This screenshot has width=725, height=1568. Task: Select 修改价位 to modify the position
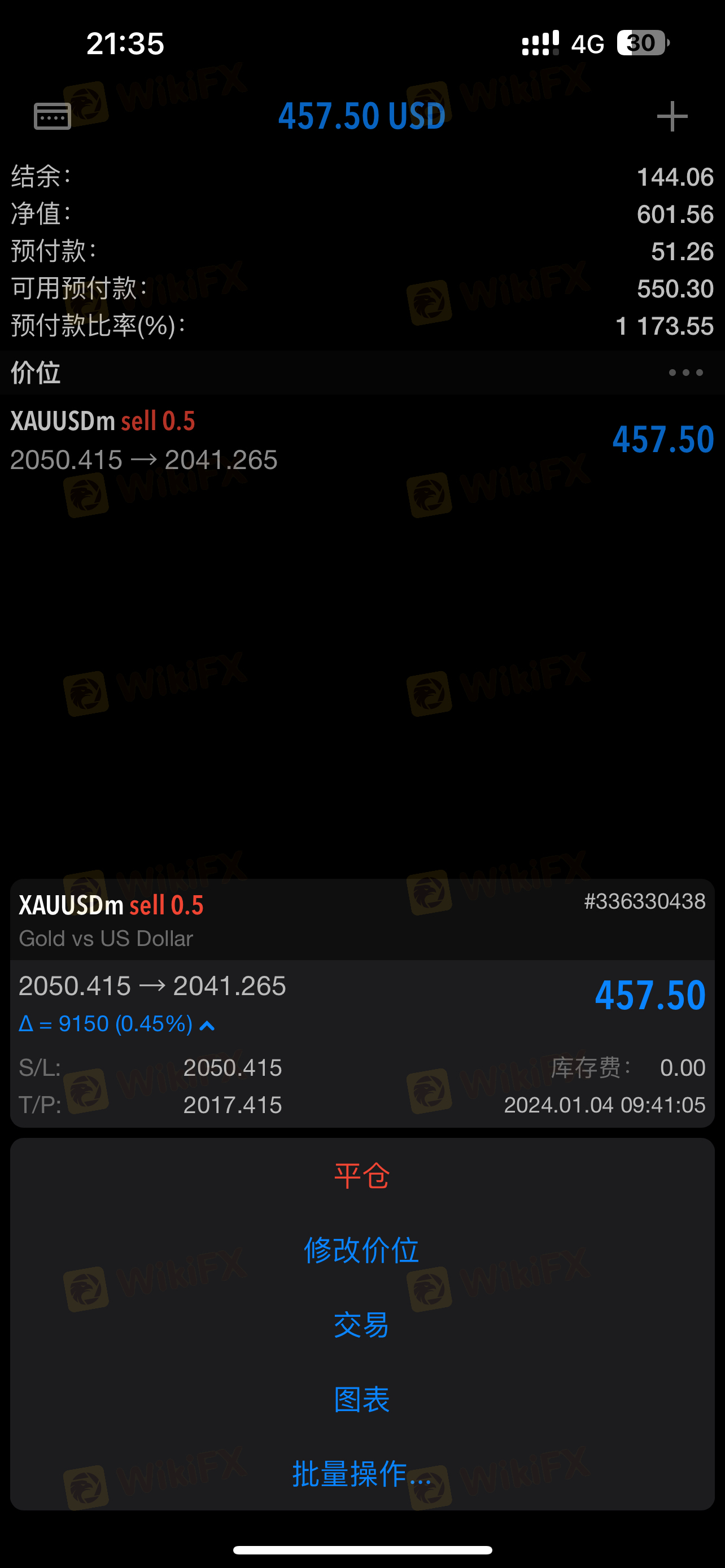click(x=361, y=1250)
